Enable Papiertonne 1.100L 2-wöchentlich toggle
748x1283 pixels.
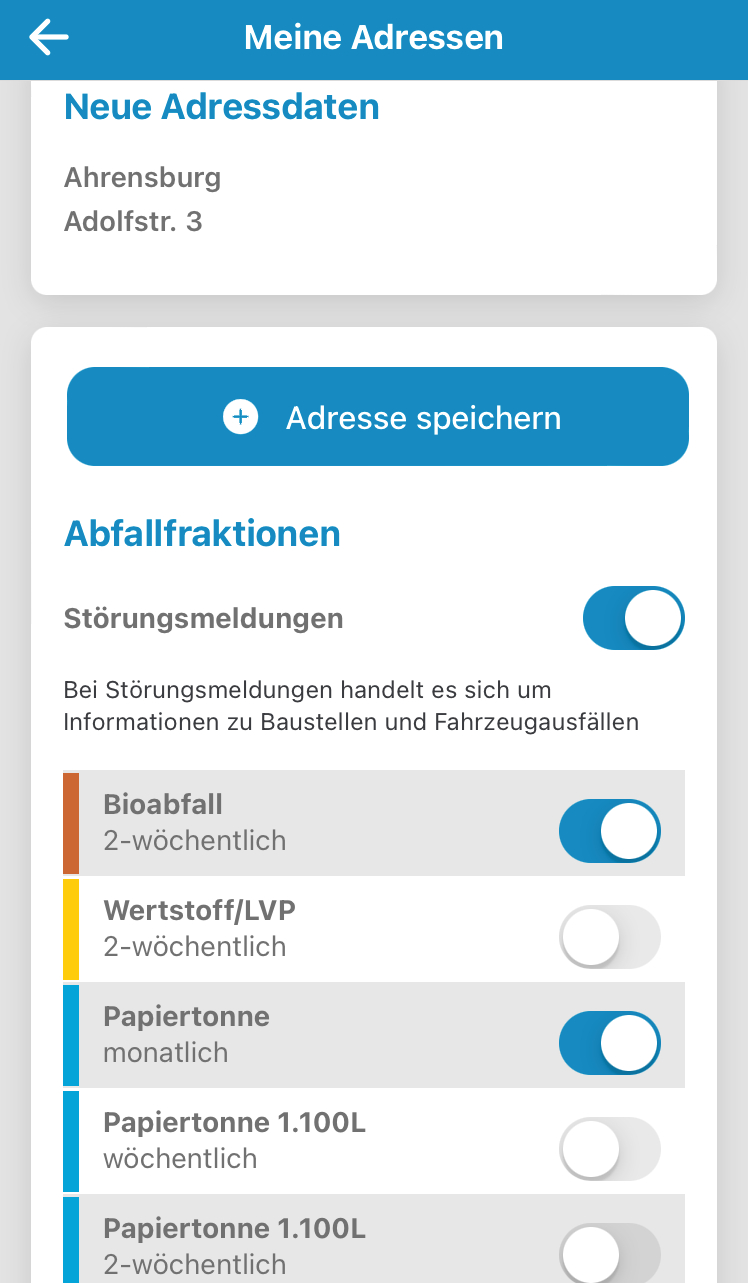[x=610, y=1252]
